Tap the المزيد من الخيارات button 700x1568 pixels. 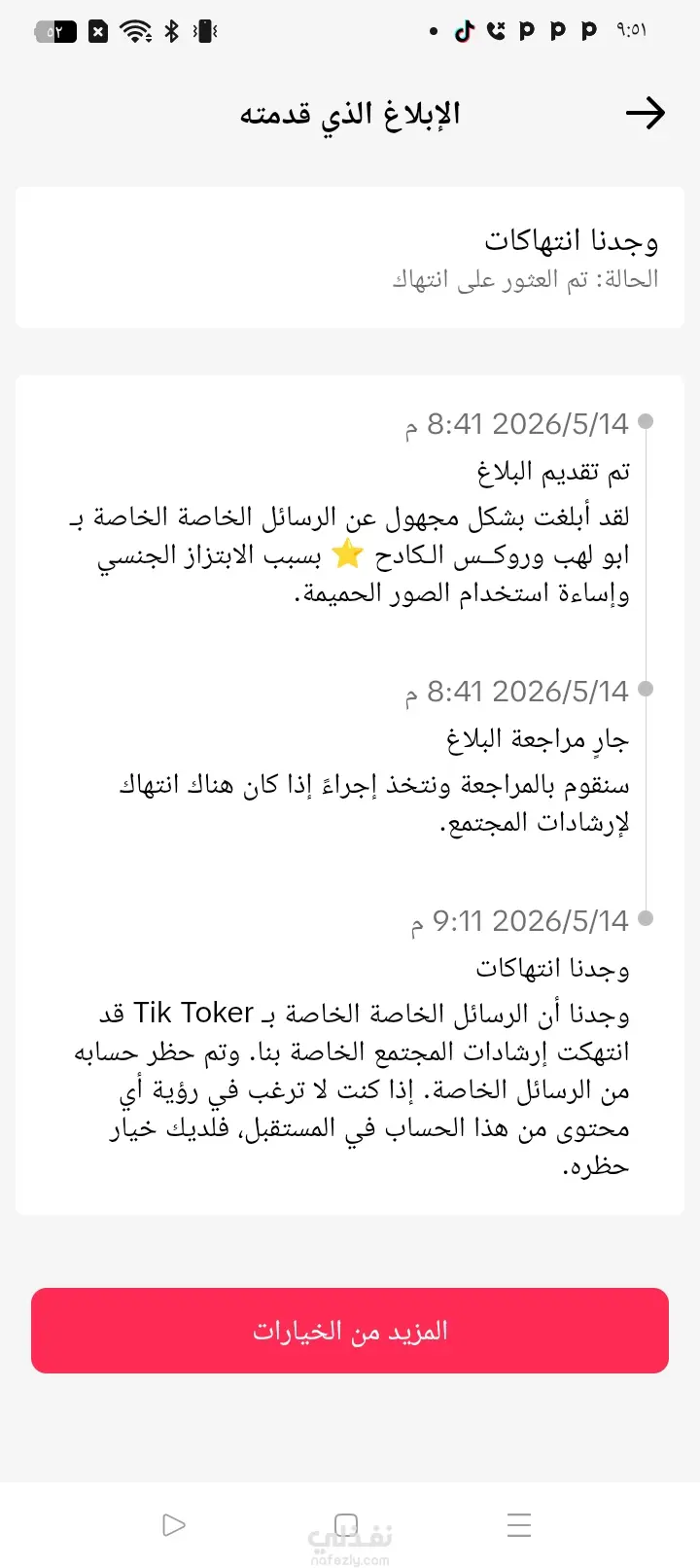coord(350,1331)
